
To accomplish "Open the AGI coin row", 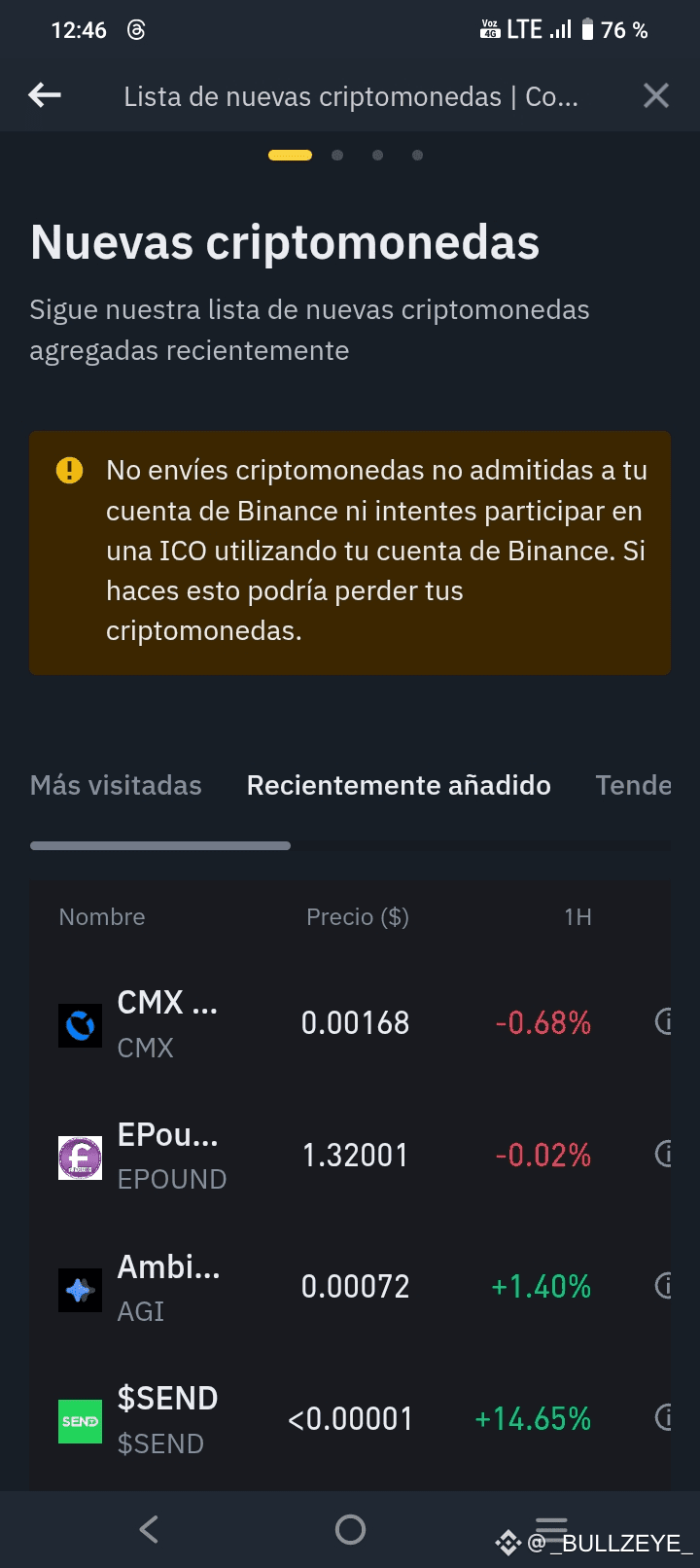I will tap(350, 1287).
